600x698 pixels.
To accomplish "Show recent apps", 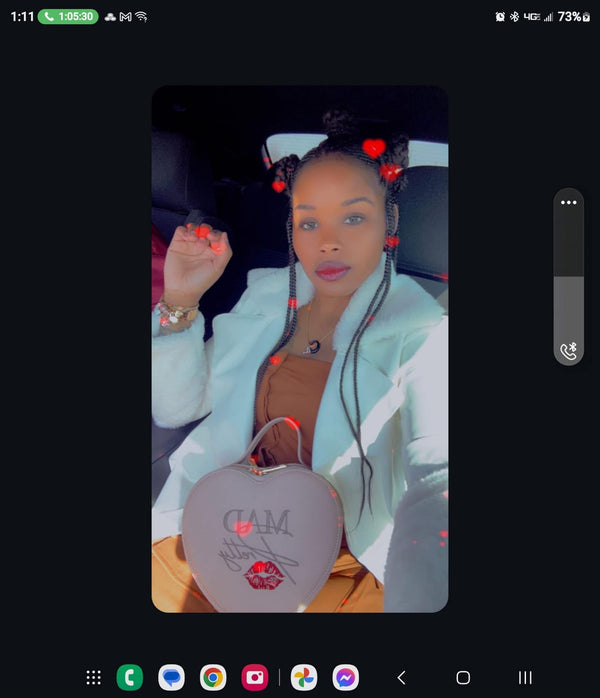I will tap(525, 677).
